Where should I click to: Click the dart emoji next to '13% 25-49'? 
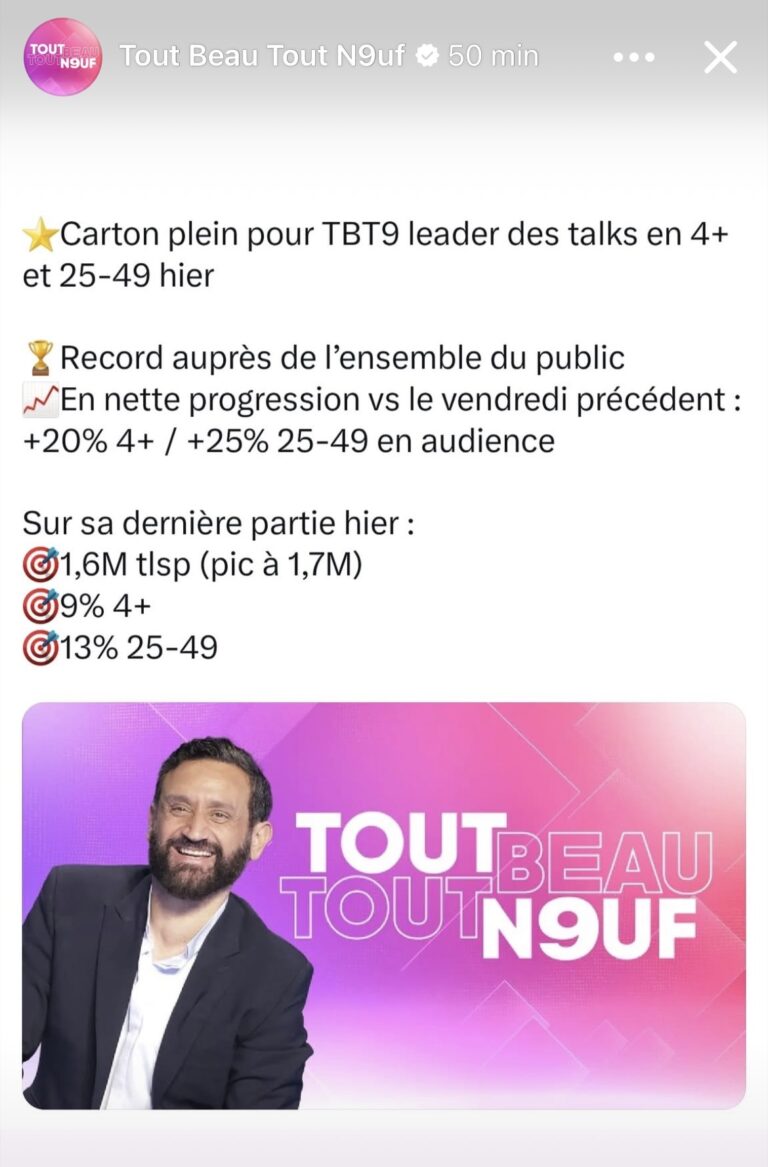point(40,647)
